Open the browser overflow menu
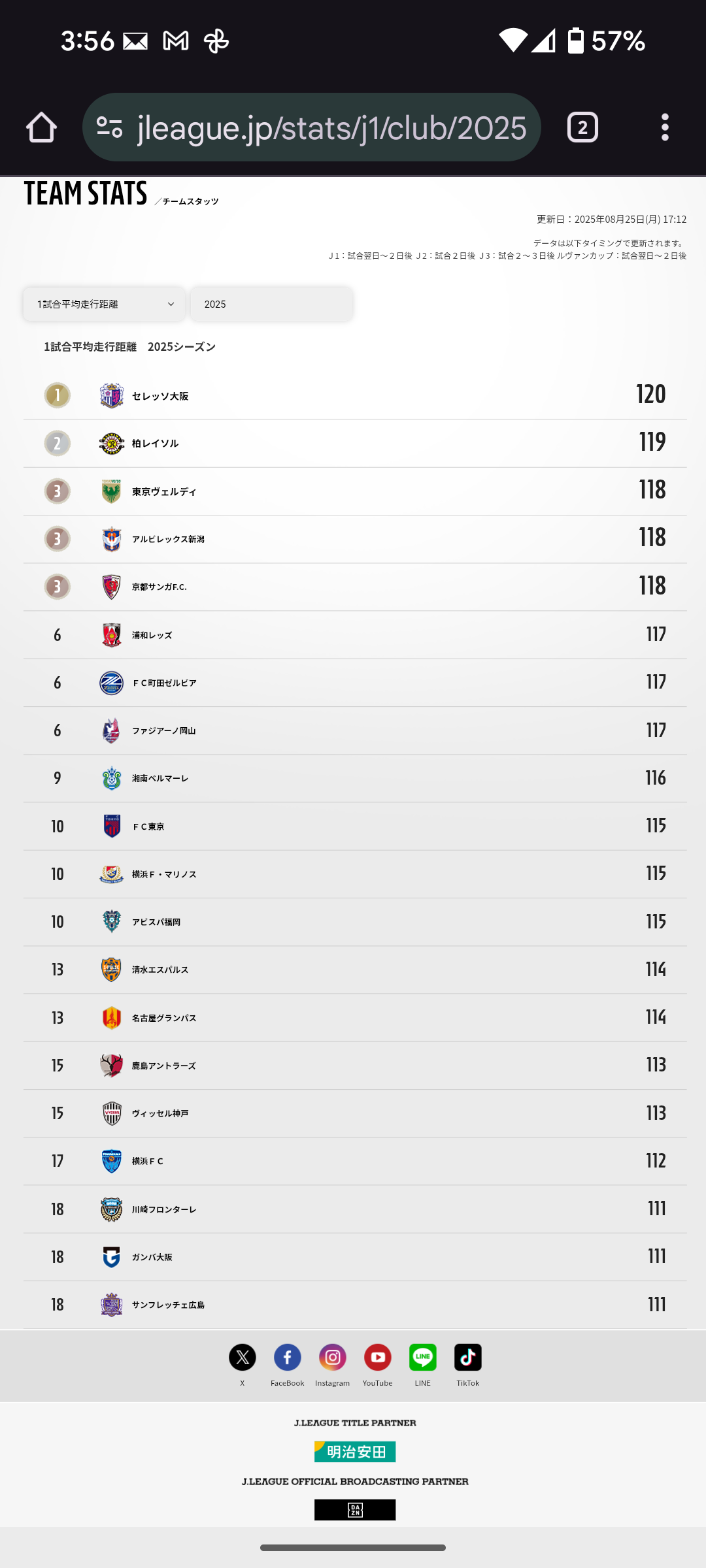The height and width of the screenshot is (1568, 706). click(x=665, y=127)
